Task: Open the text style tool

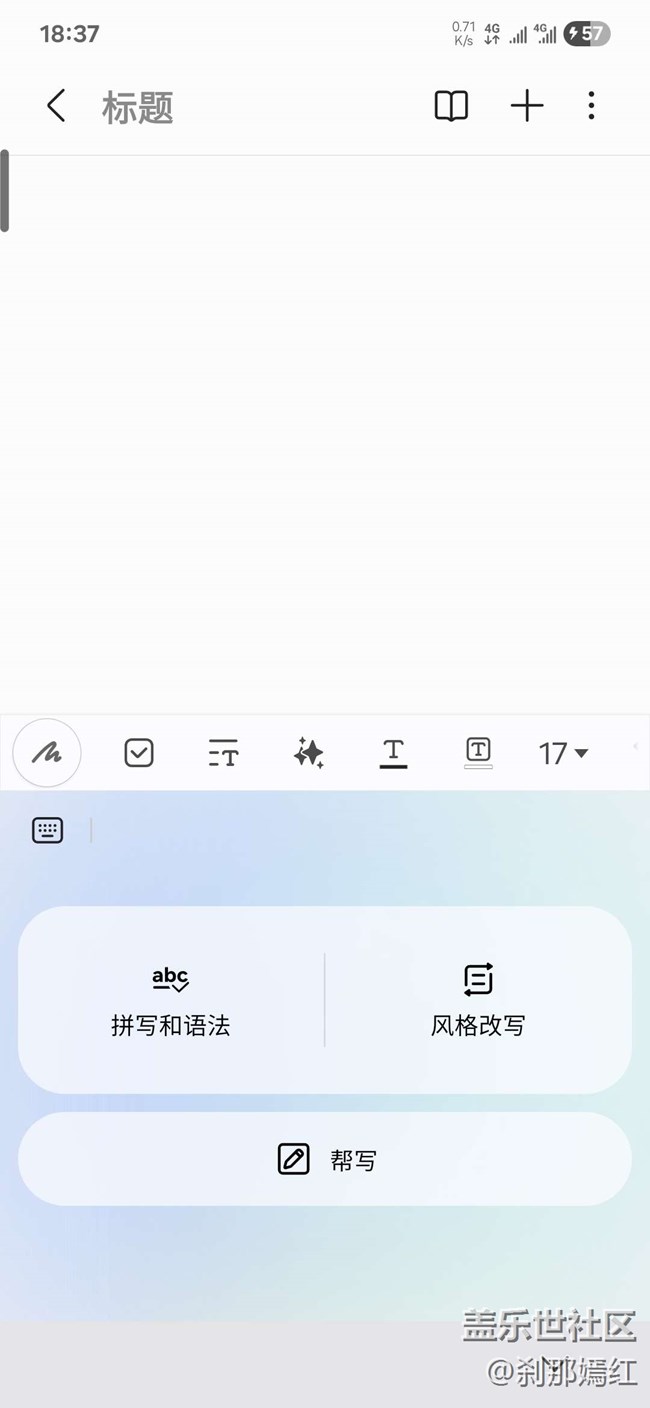Action: coord(223,753)
